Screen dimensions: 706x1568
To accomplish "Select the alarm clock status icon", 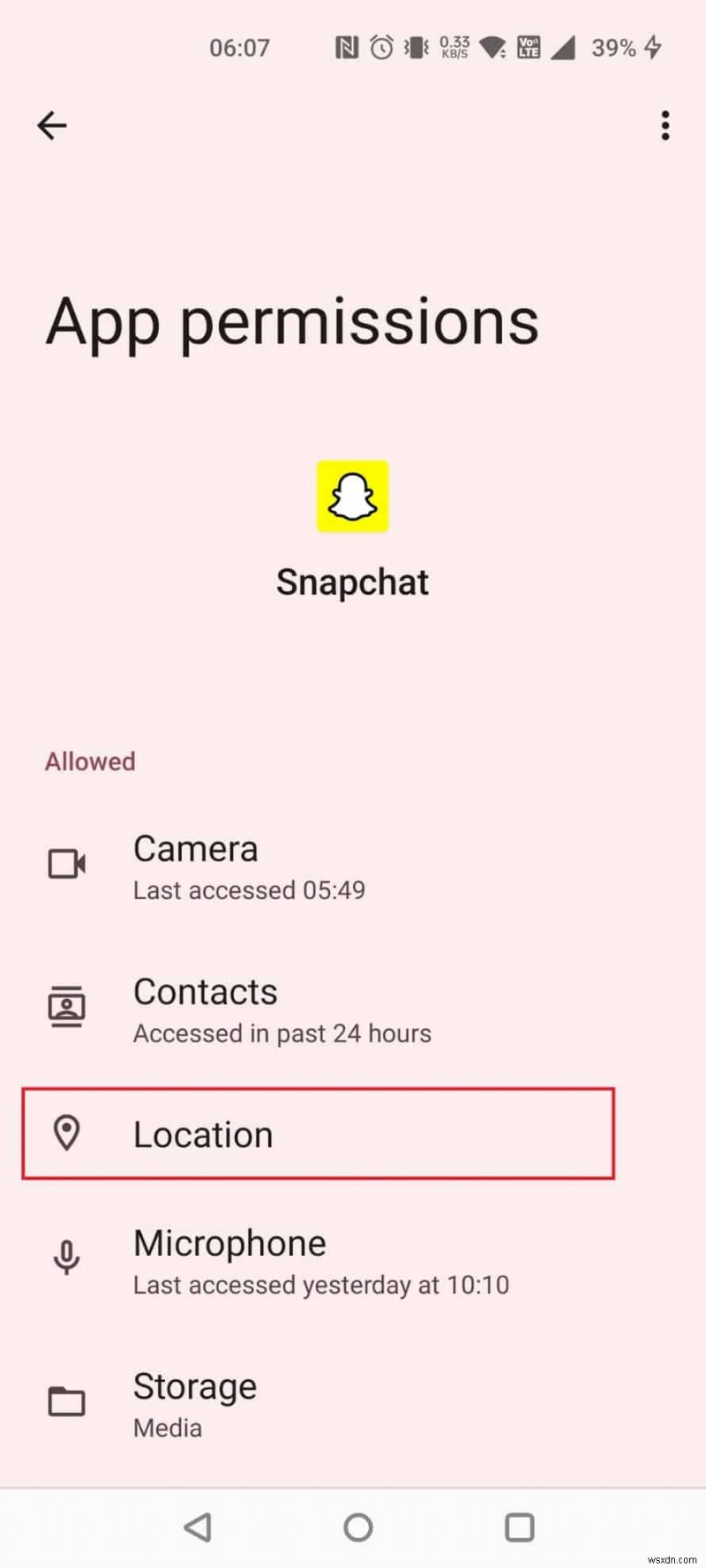I will coord(379,47).
